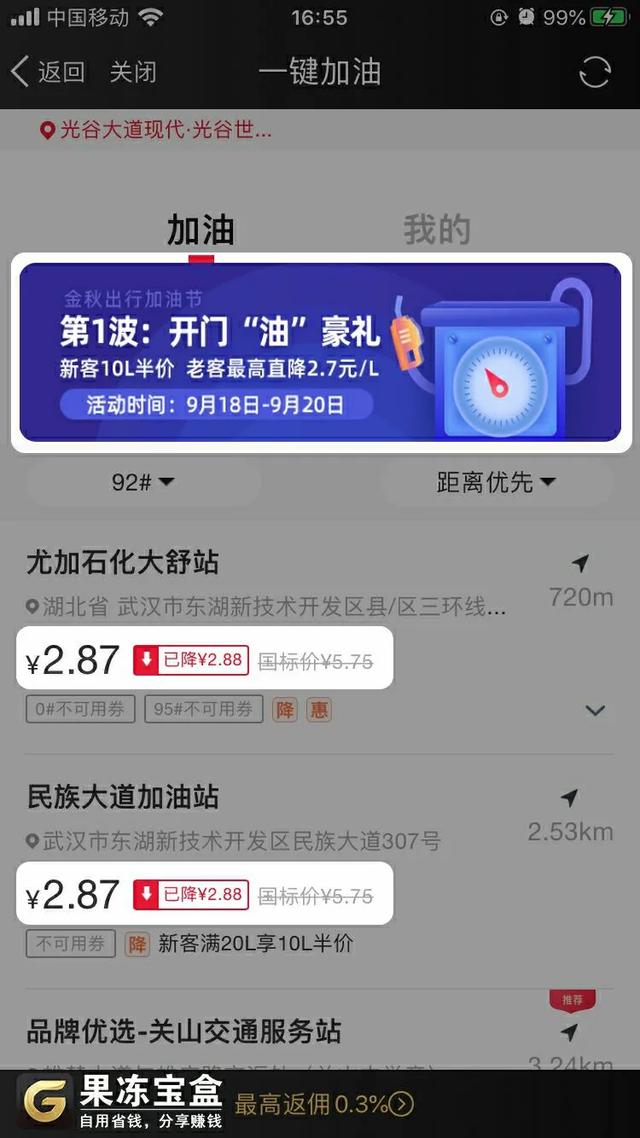
Task: Navigate to 民族大道加油站 2.53km away
Action: point(570,812)
